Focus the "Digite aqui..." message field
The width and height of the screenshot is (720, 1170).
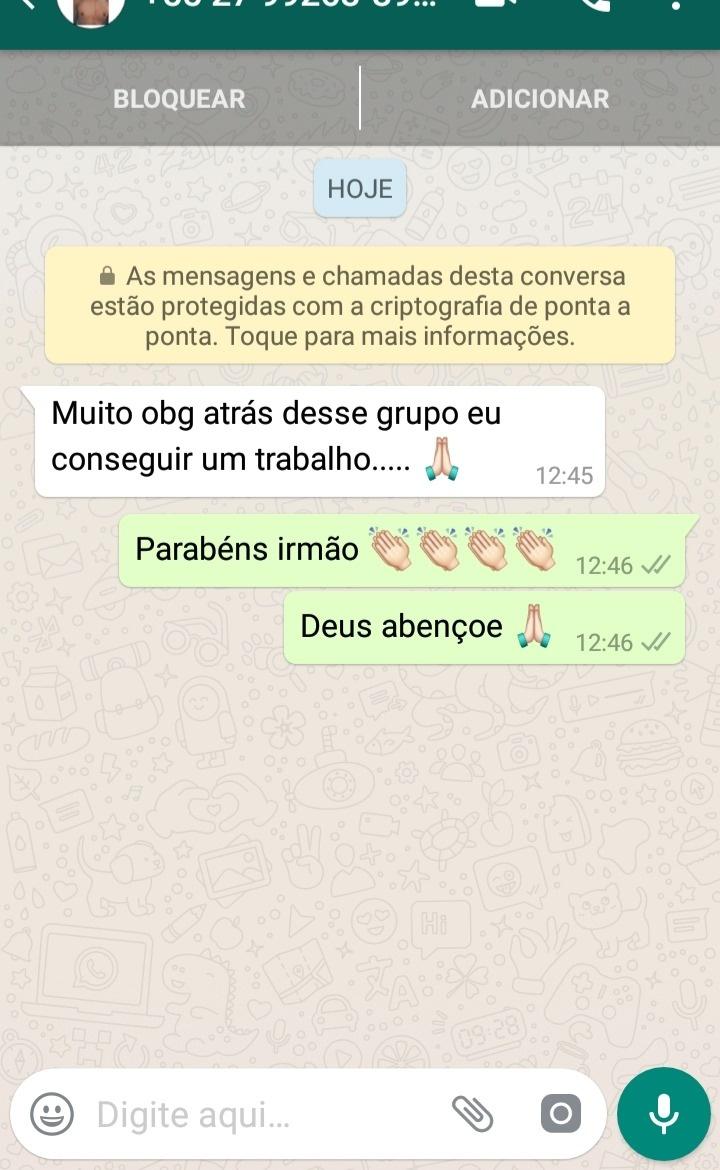point(260,1114)
